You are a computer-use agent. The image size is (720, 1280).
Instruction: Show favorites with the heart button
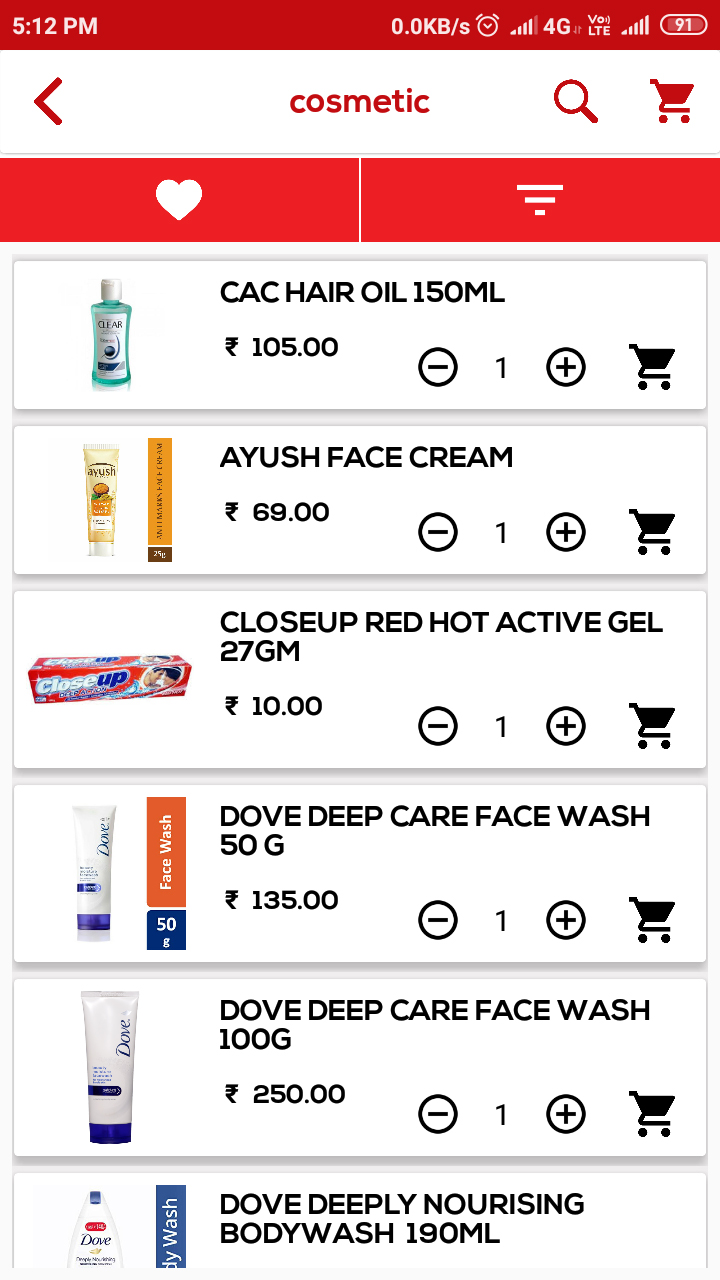pos(179,200)
